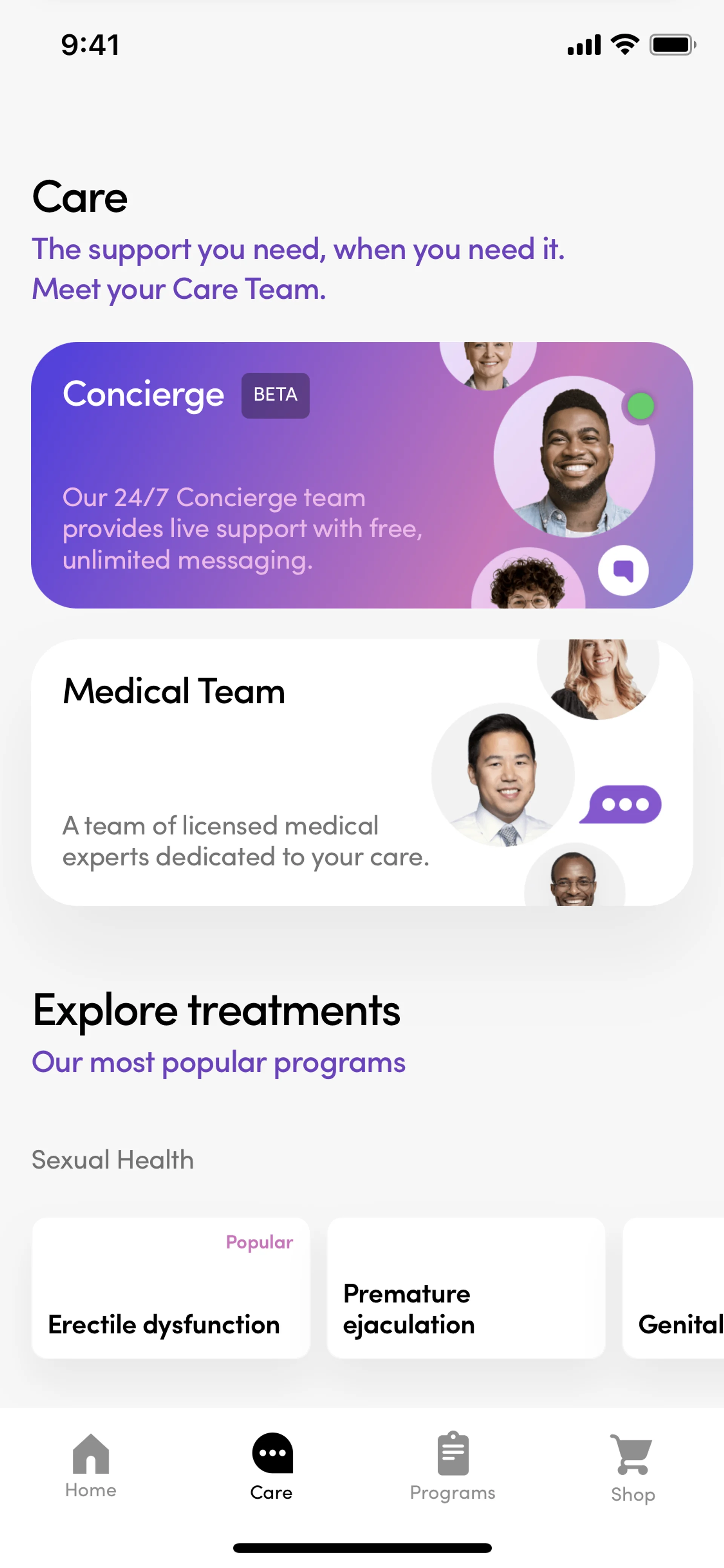
Task: Tap the Care tab
Action: click(271, 1466)
